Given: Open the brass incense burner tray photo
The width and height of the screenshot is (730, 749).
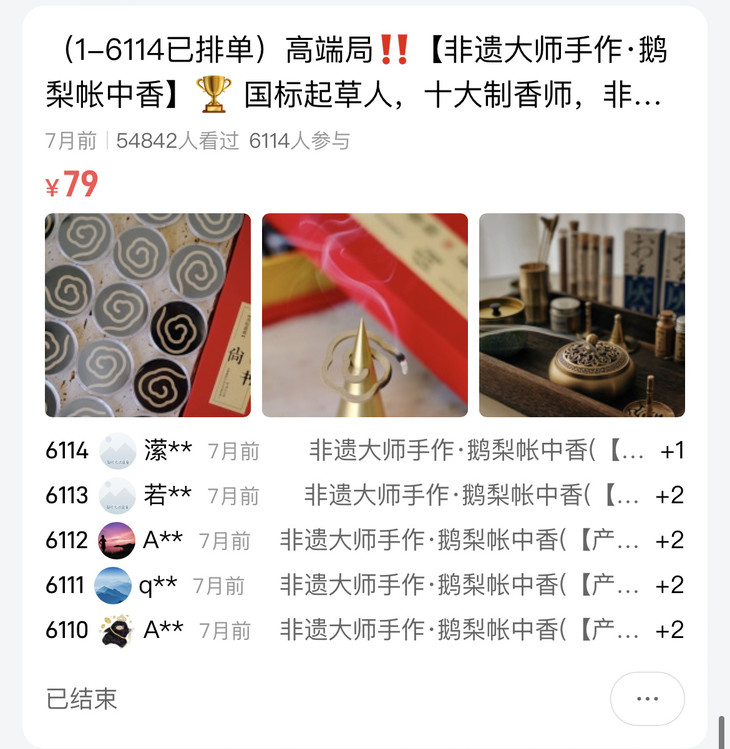Looking at the screenshot, I should pyautogui.click(x=582, y=315).
